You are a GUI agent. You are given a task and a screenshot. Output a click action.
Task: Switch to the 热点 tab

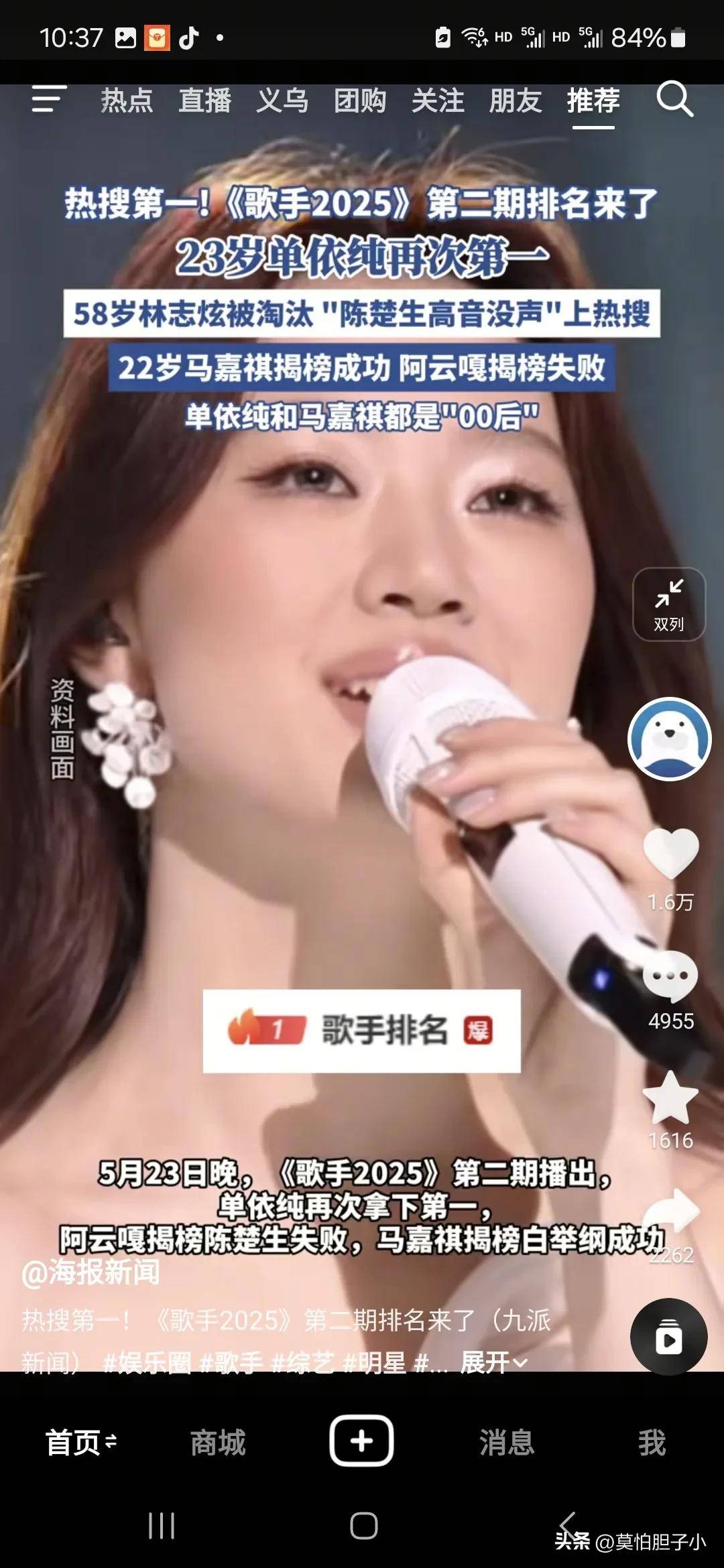tap(127, 101)
